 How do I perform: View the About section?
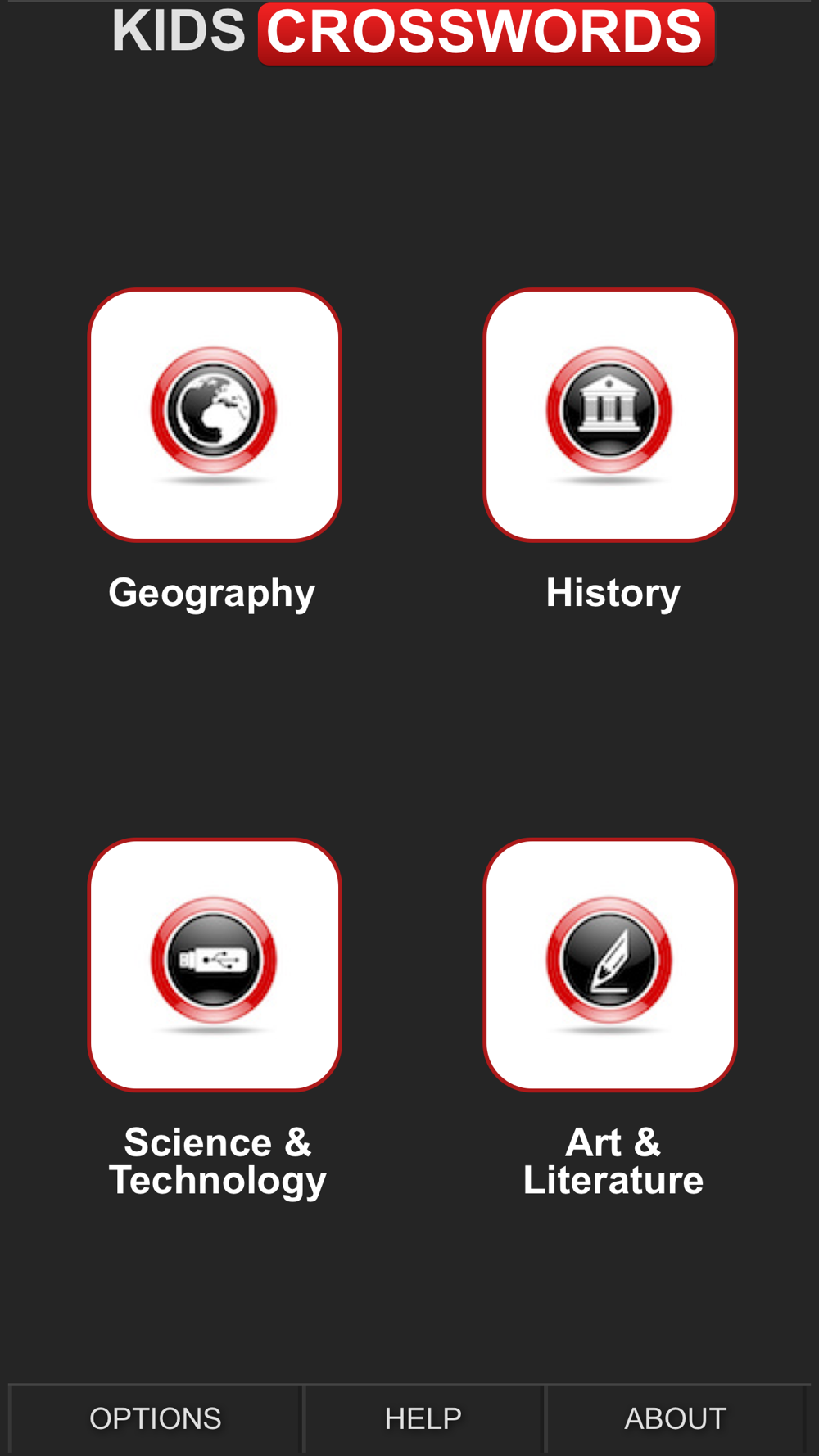point(676,1418)
